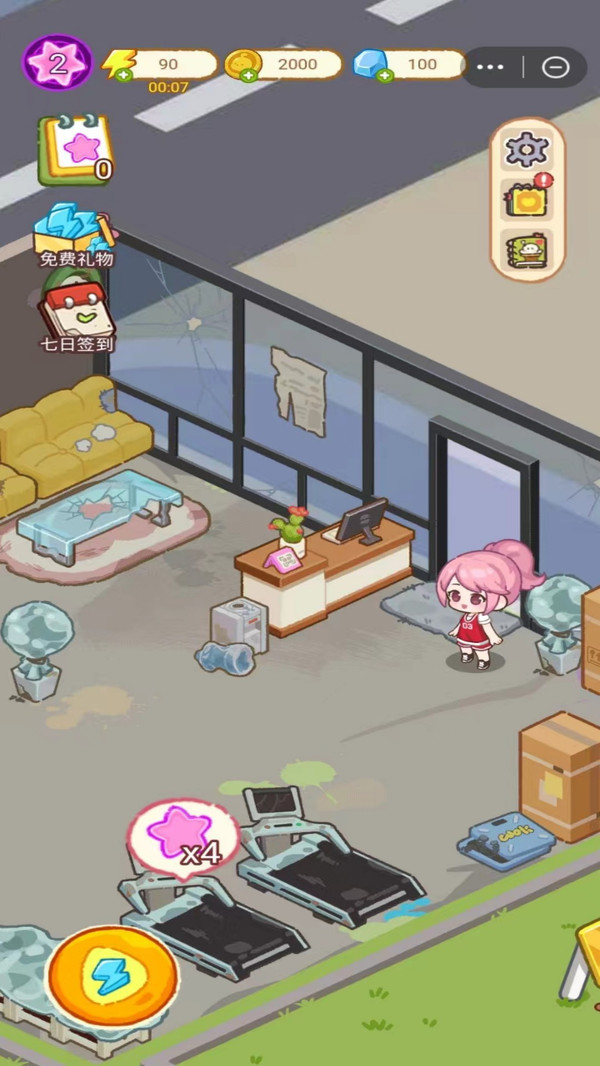Add more diamonds with the plus button

[x=385, y=74]
